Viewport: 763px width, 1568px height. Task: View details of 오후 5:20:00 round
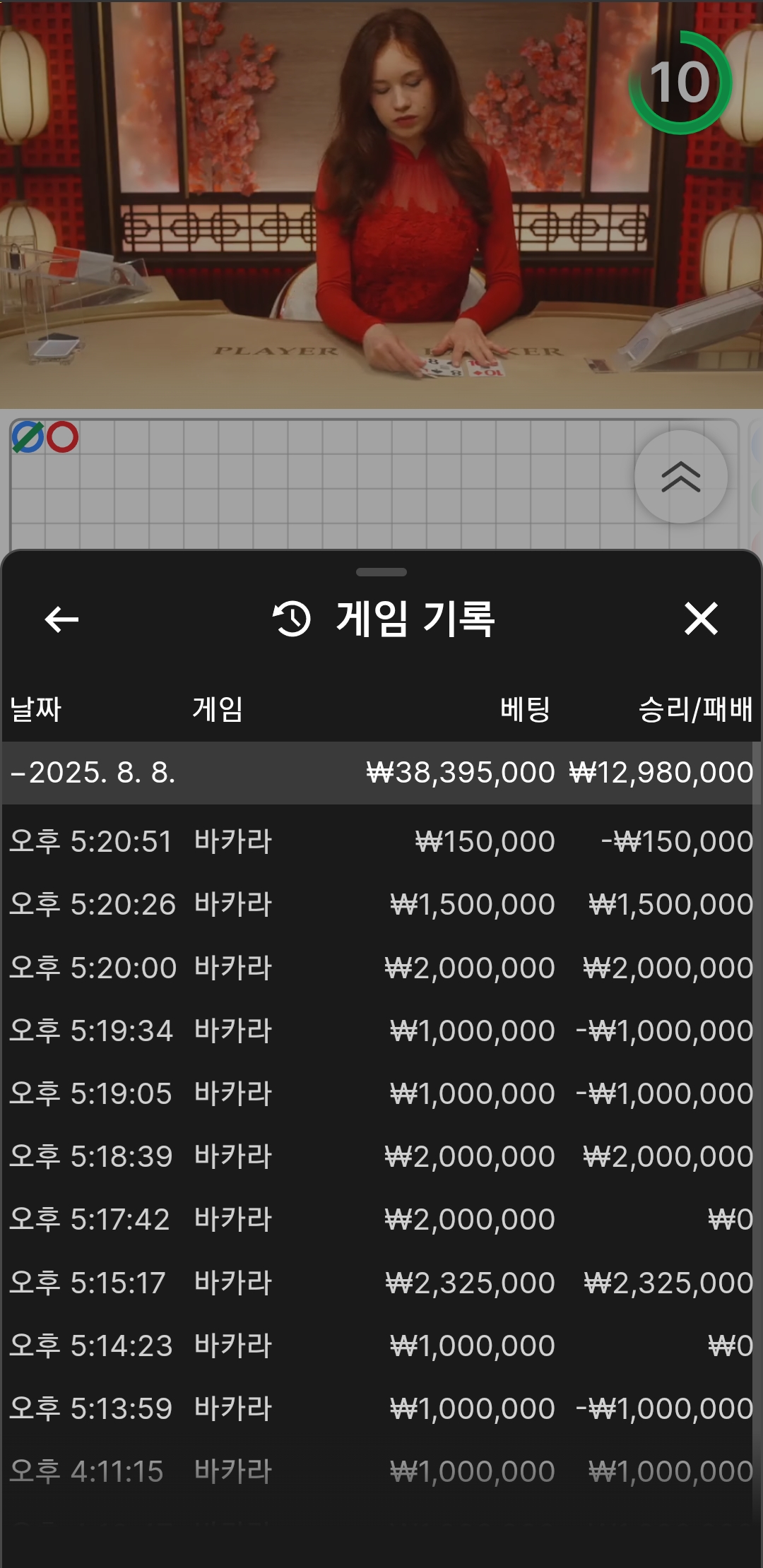pos(381,968)
